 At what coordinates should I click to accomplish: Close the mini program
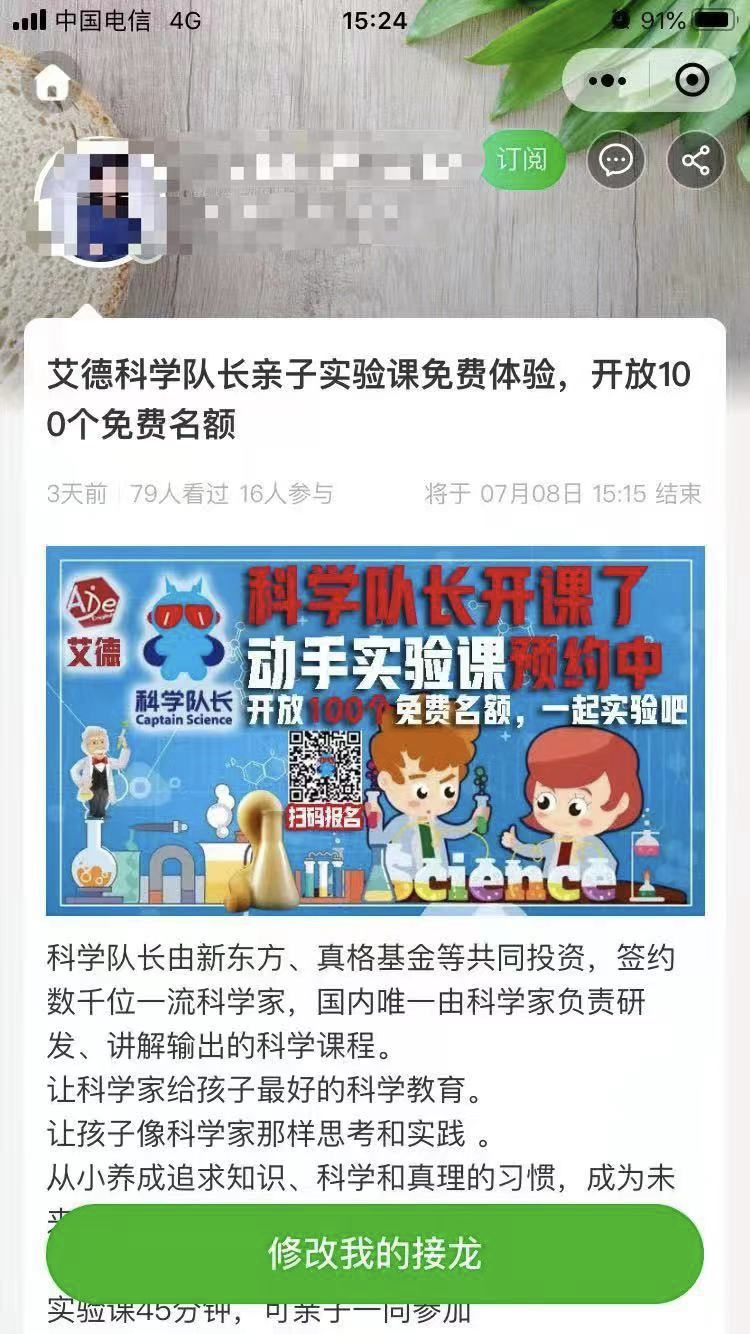tap(692, 80)
